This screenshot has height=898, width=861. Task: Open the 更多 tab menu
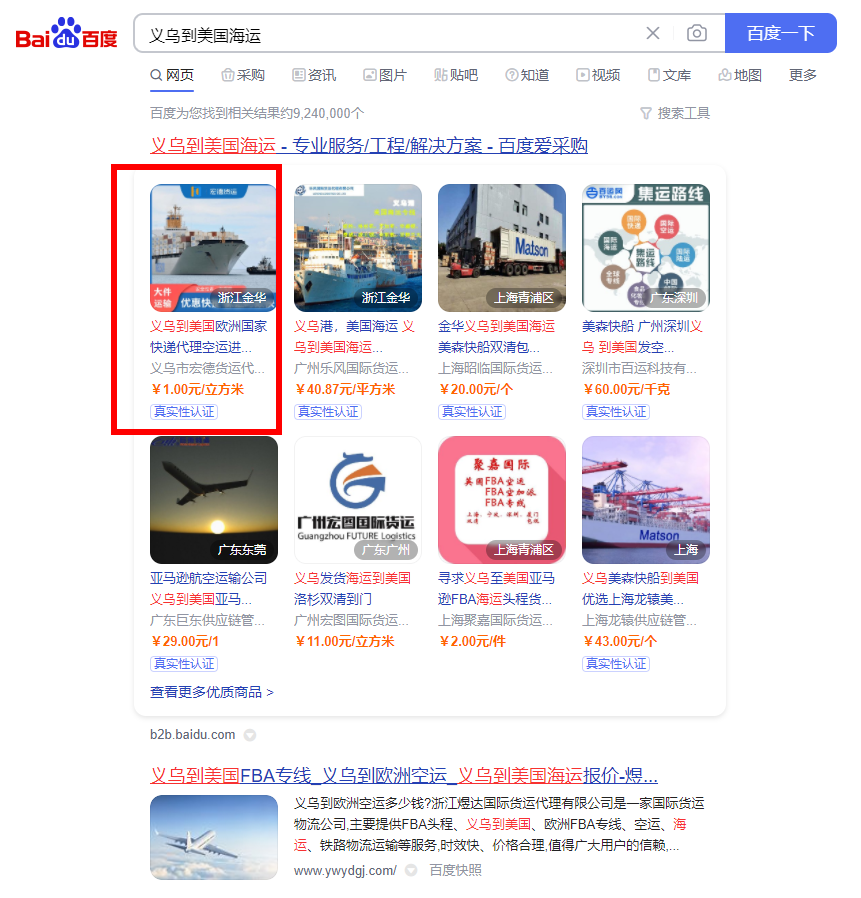click(x=802, y=75)
